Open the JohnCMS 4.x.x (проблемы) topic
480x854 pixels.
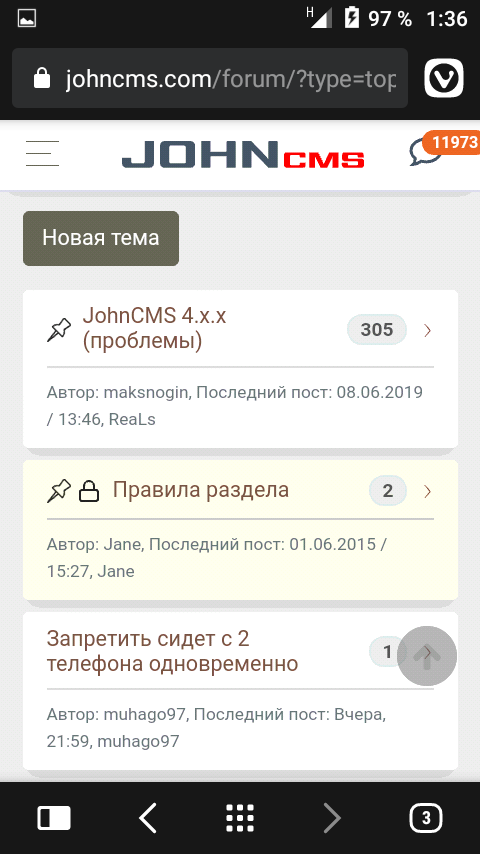[x=154, y=329]
